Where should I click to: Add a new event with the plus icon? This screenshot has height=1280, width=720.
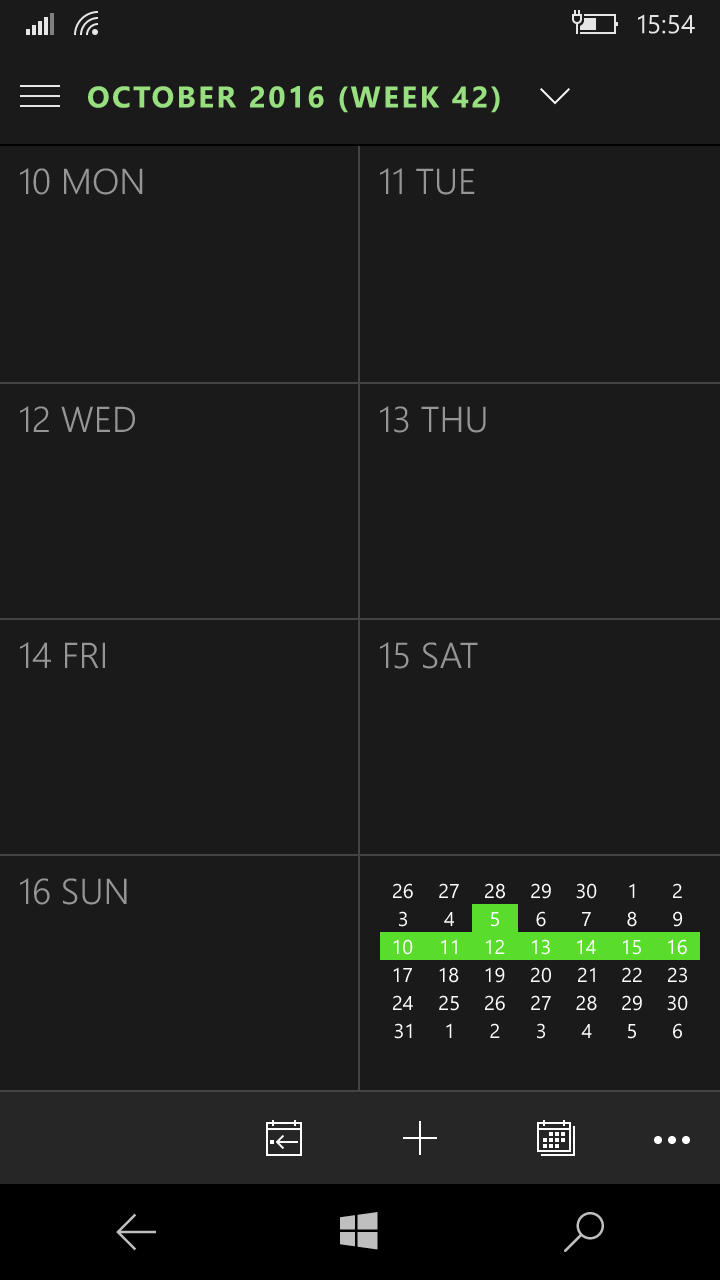(x=420, y=1138)
